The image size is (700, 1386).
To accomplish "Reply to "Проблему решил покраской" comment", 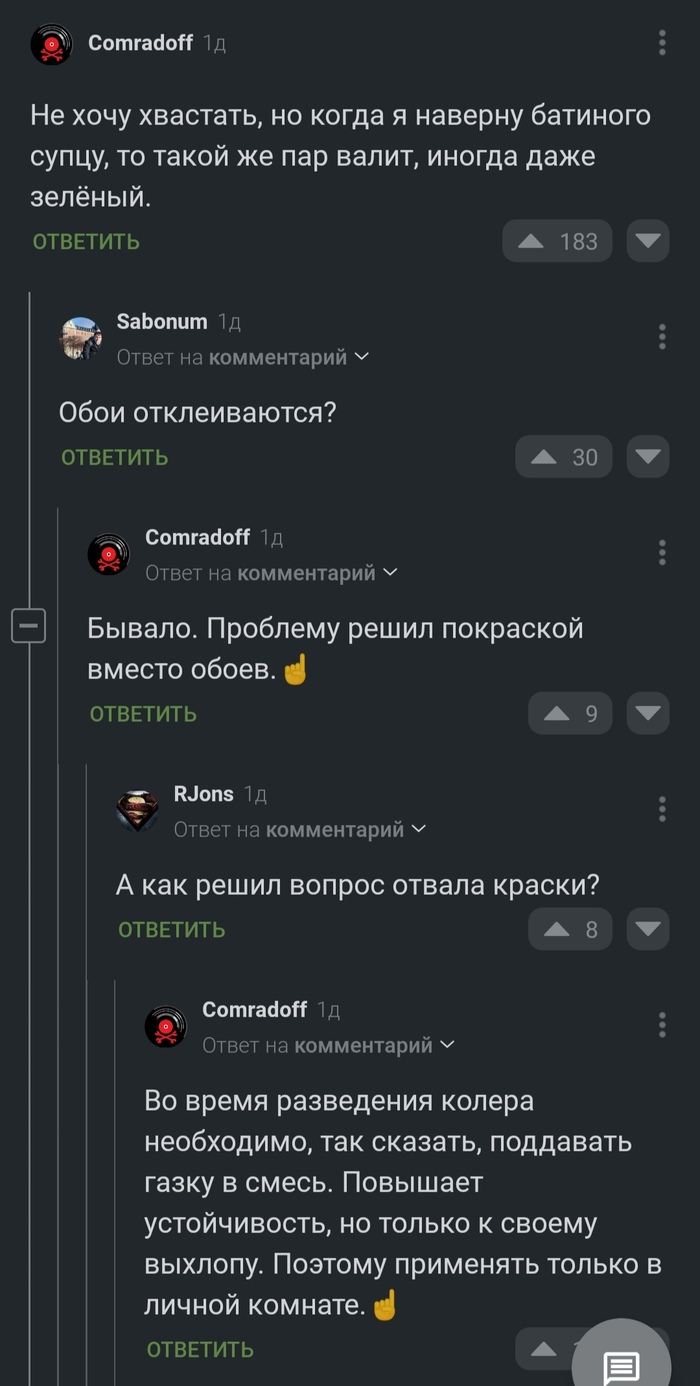I will click(143, 714).
